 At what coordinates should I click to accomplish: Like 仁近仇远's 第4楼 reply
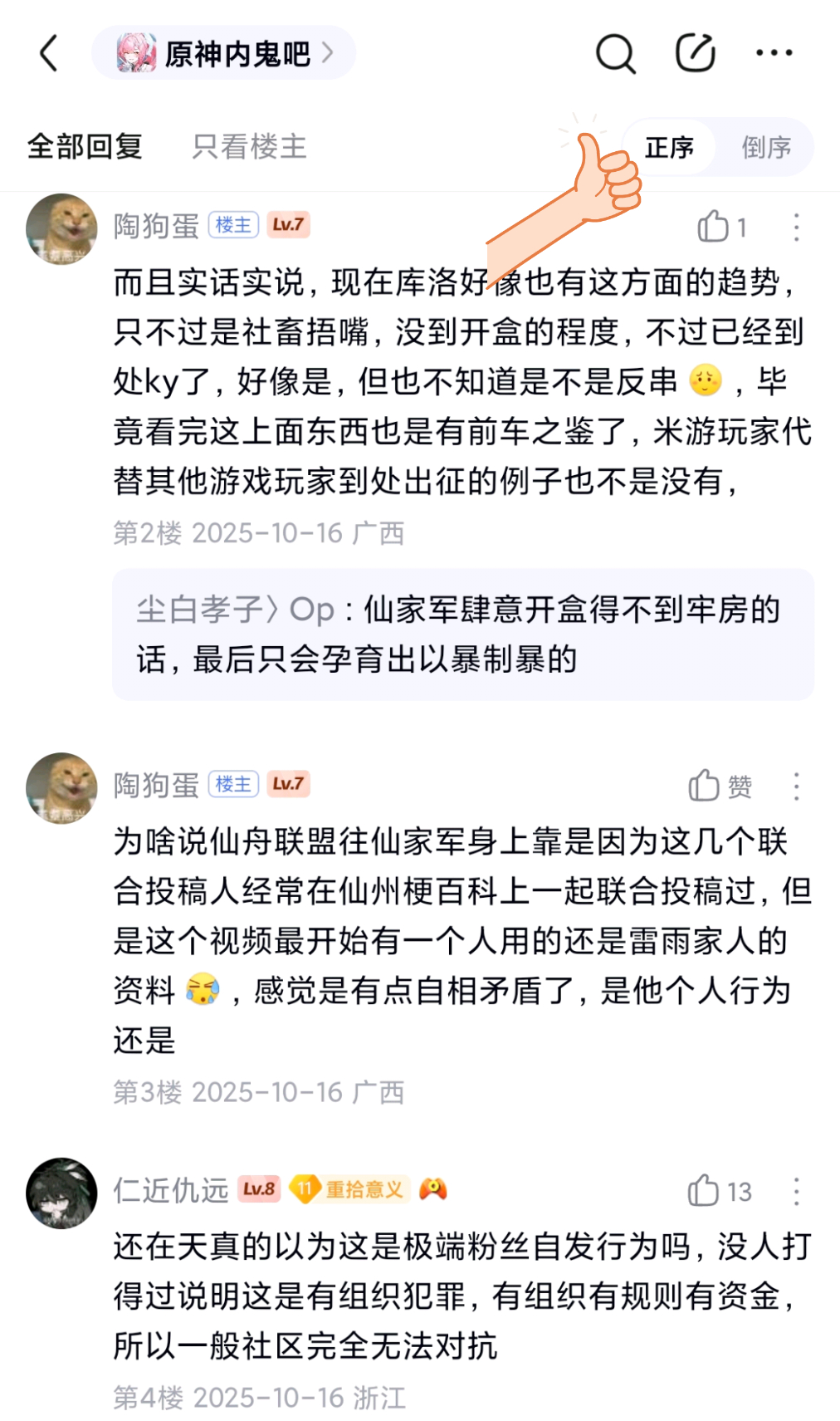coord(720,1191)
